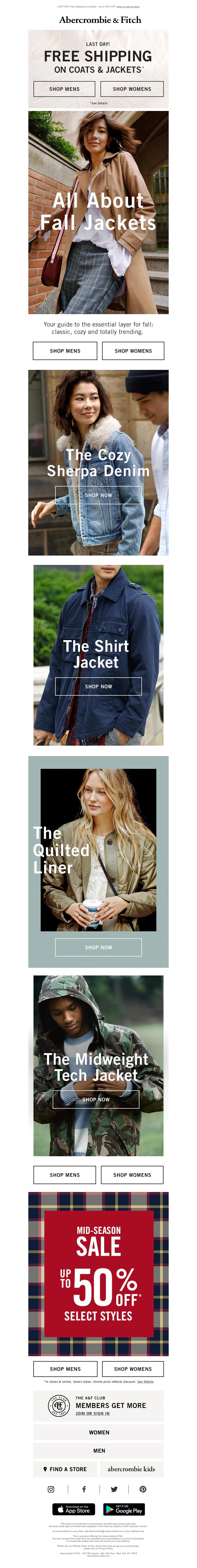This screenshot has width=197, height=1568.
Task: Get it on Google Play
Action: (x=124, y=1509)
